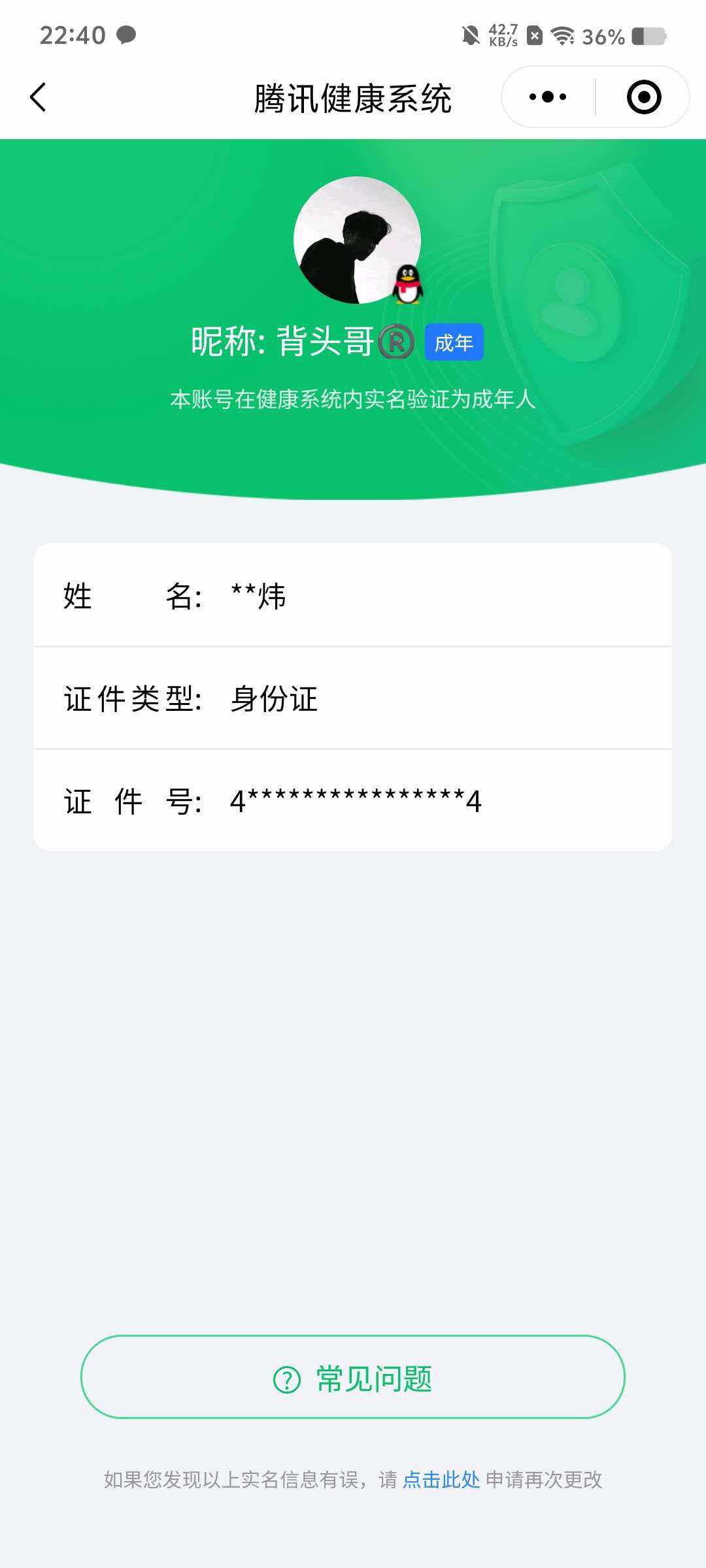The width and height of the screenshot is (706, 1568).
Task: Open the mini-program options via three-dot icon
Action: point(547,95)
